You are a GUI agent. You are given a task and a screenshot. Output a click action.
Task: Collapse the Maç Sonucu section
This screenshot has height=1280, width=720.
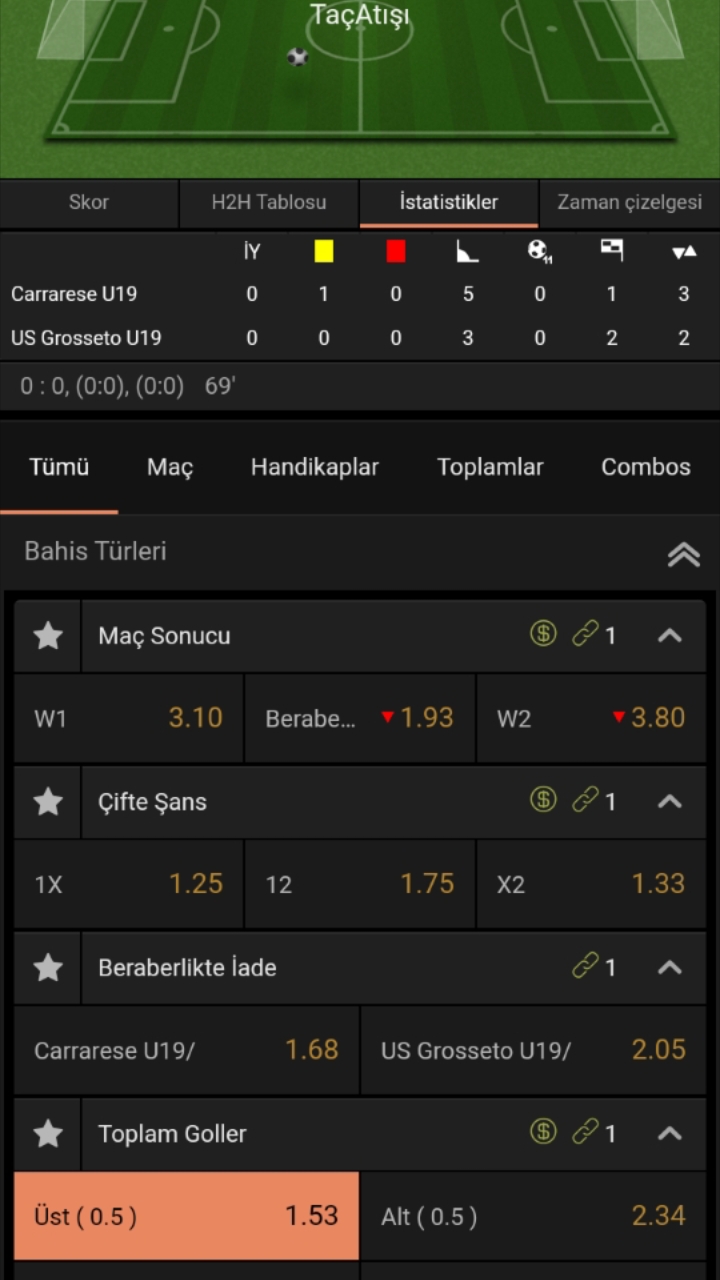pyautogui.click(x=670, y=636)
